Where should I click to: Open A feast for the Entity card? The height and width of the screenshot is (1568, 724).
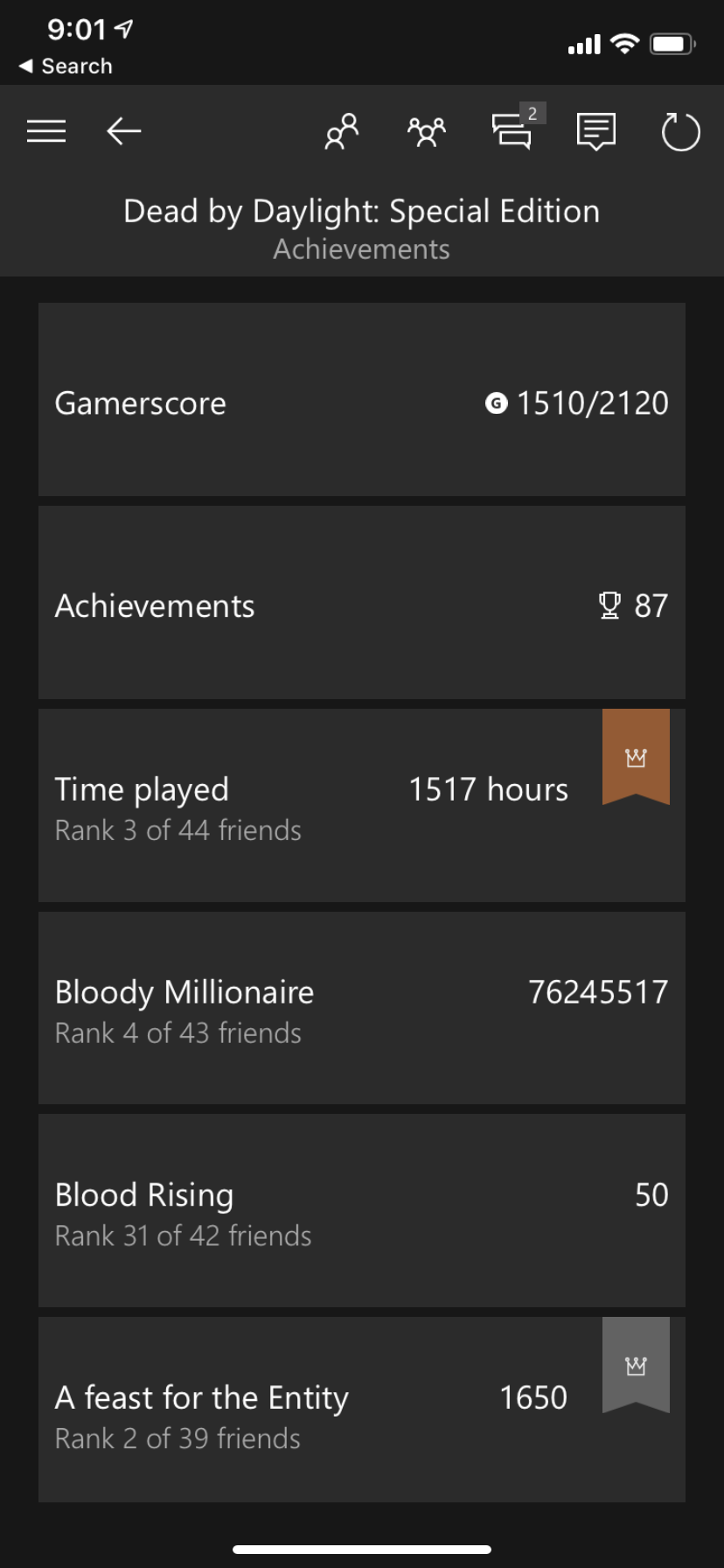[361, 1411]
